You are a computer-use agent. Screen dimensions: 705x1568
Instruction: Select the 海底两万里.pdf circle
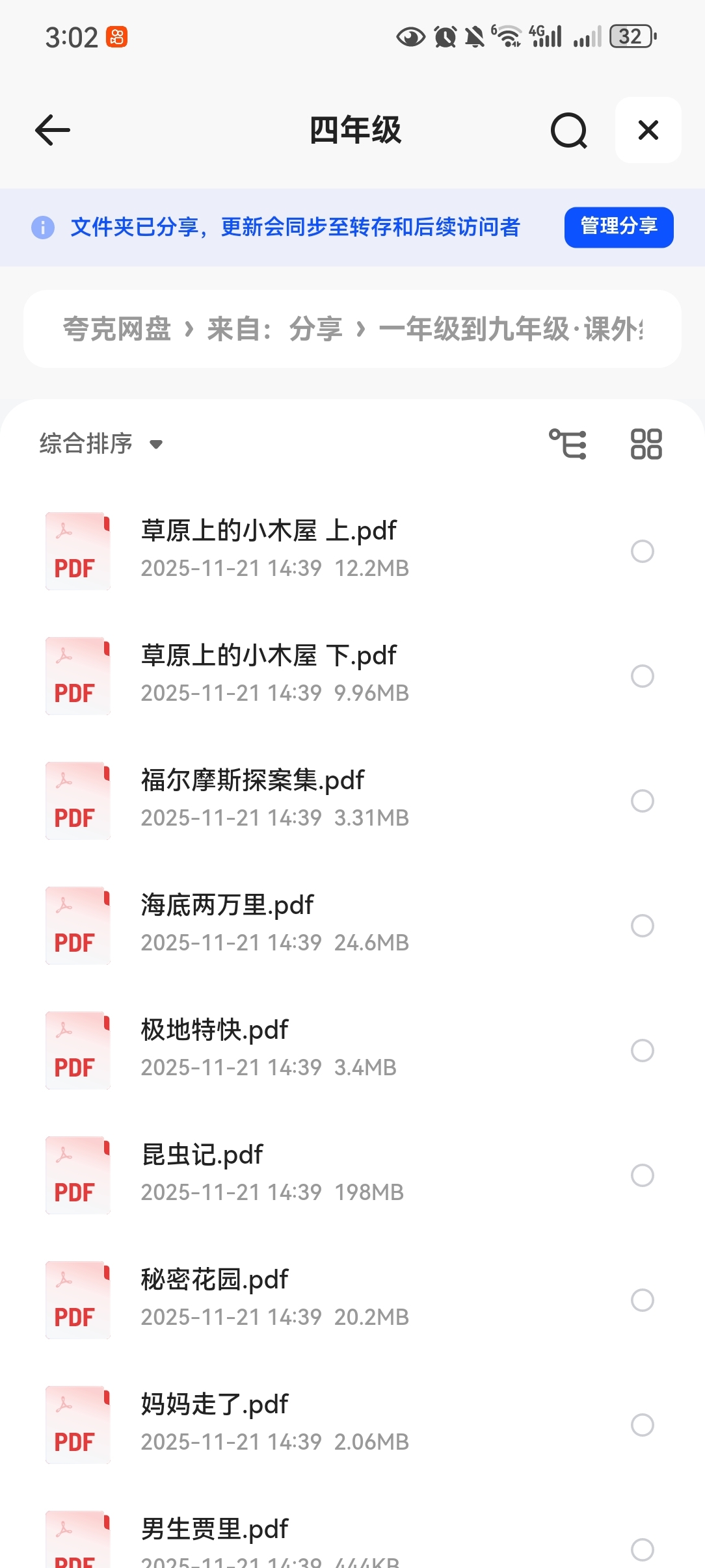(x=642, y=926)
